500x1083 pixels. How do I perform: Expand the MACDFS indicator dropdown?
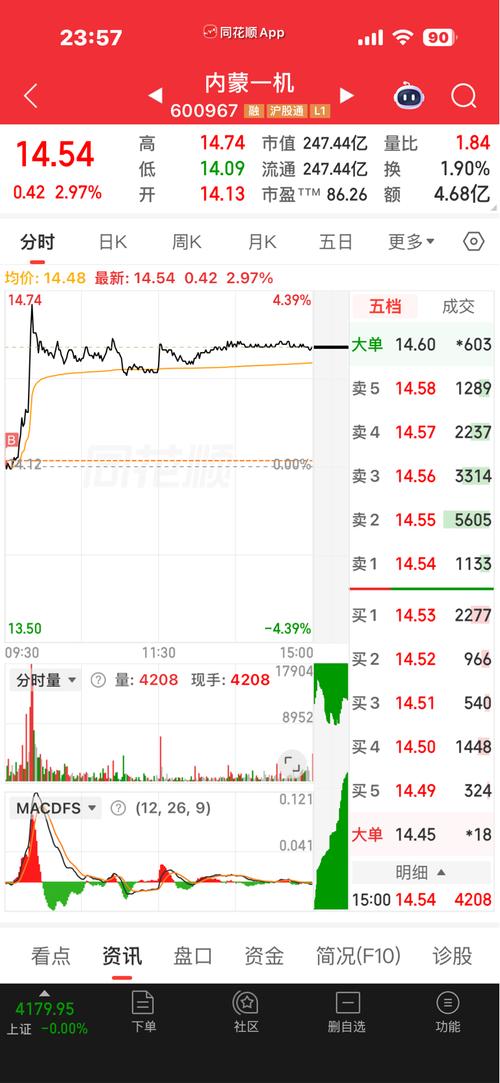coord(55,808)
